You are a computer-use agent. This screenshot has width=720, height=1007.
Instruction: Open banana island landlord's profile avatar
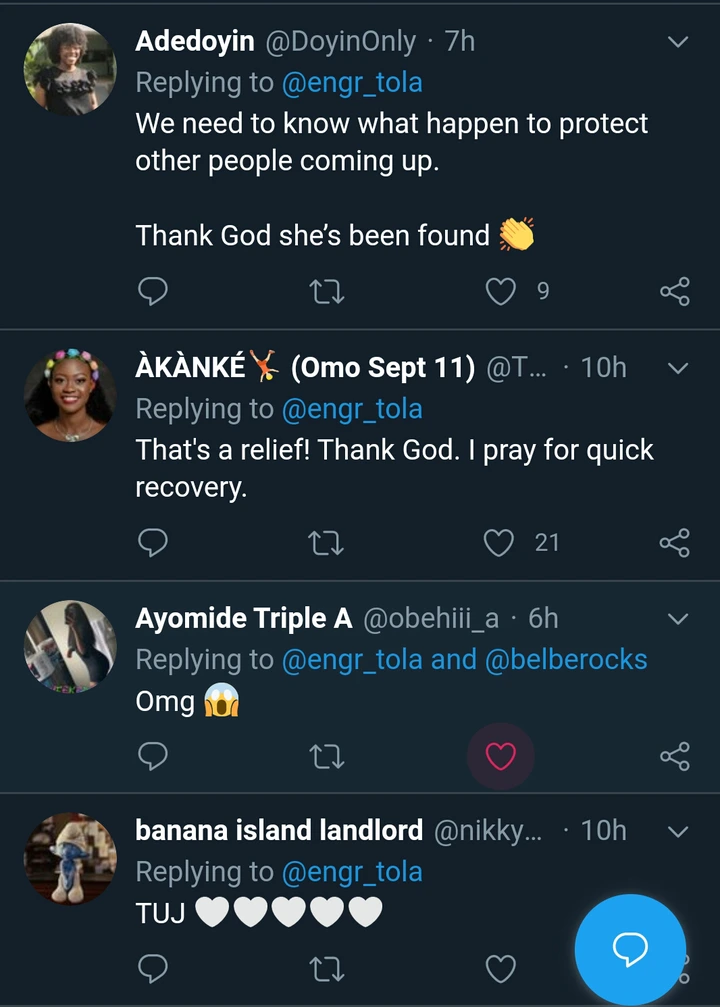click(70, 859)
